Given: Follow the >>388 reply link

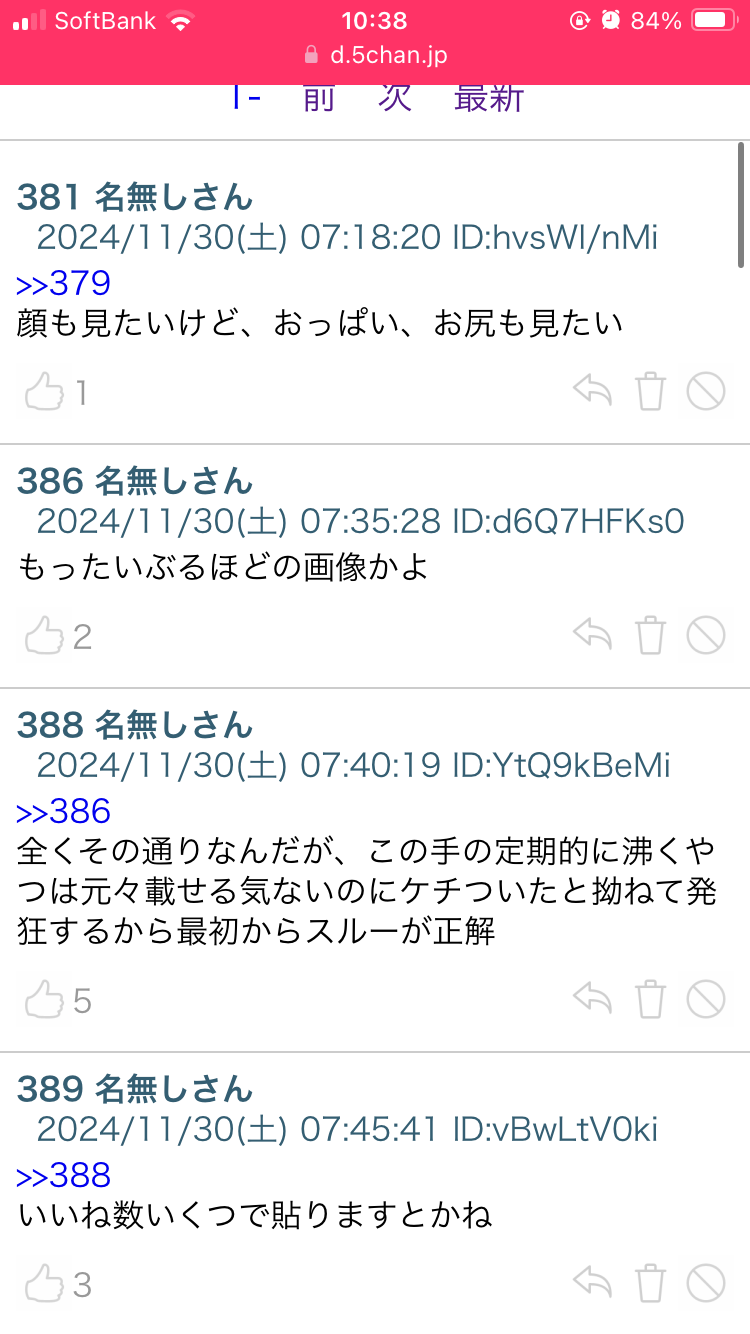Looking at the screenshot, I should coord(63,1176).
